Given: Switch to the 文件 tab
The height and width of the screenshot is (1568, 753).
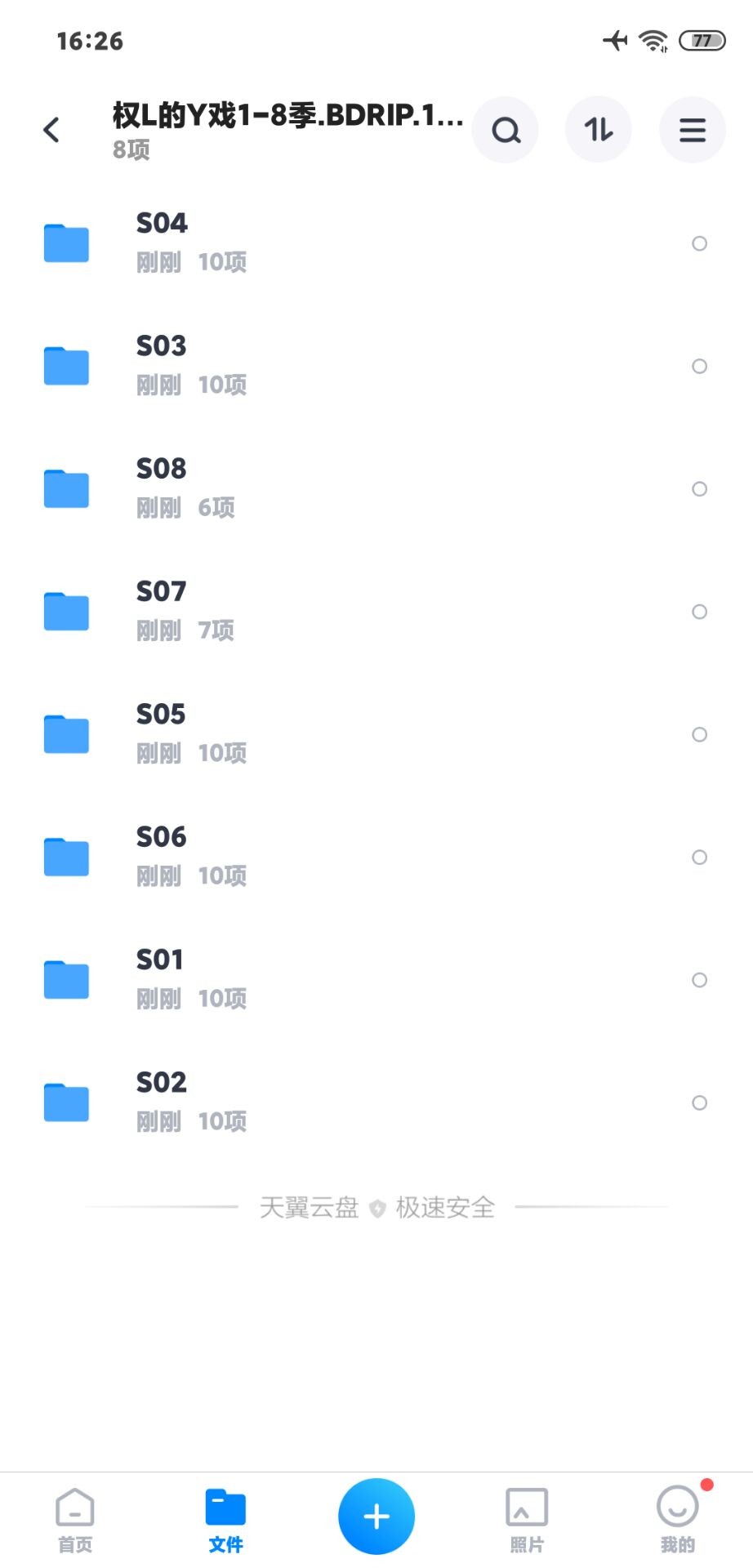Looking at the screenshot, I should click(225, 1519).
